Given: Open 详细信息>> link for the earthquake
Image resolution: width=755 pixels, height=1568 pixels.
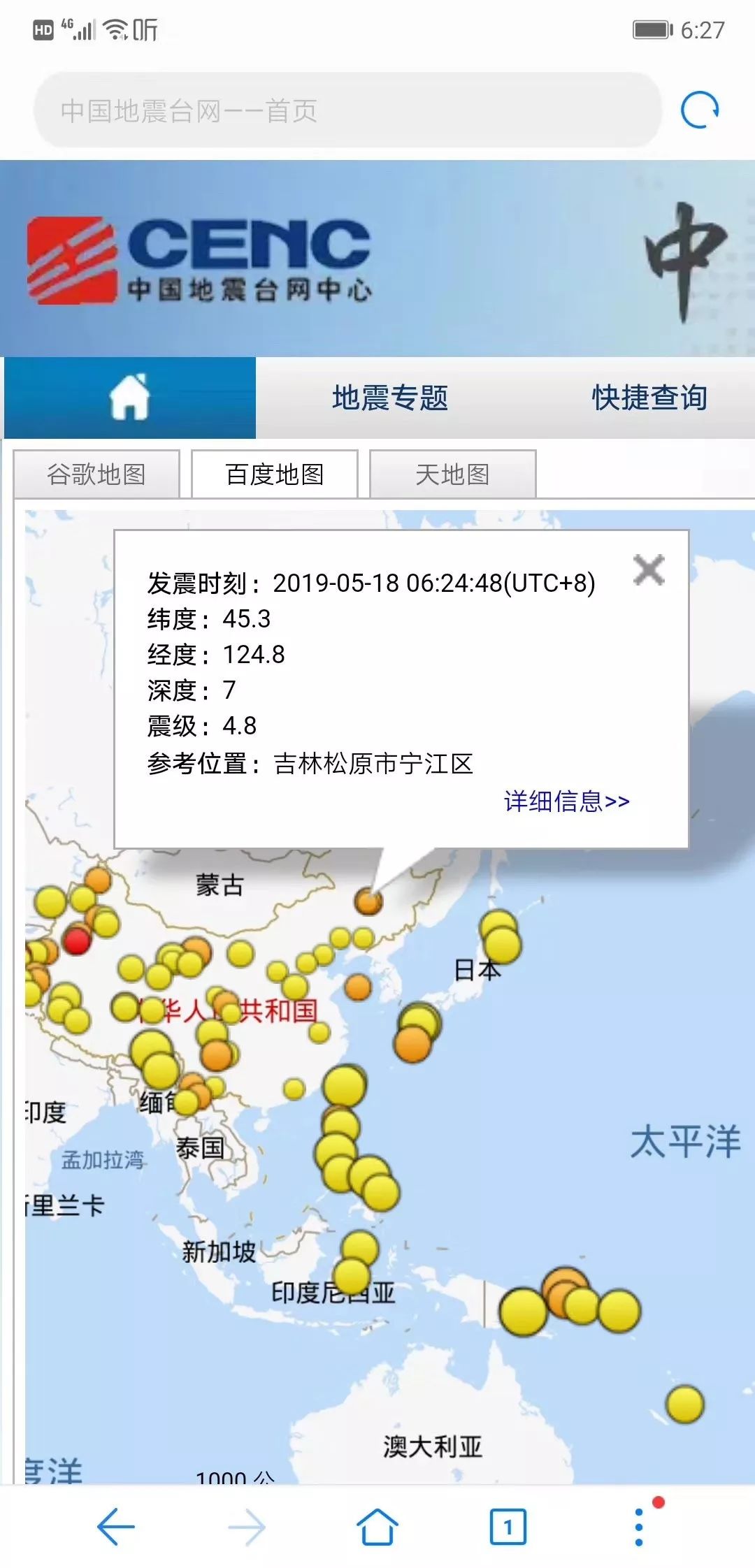Looking at the screenshot, I should 566,801.
